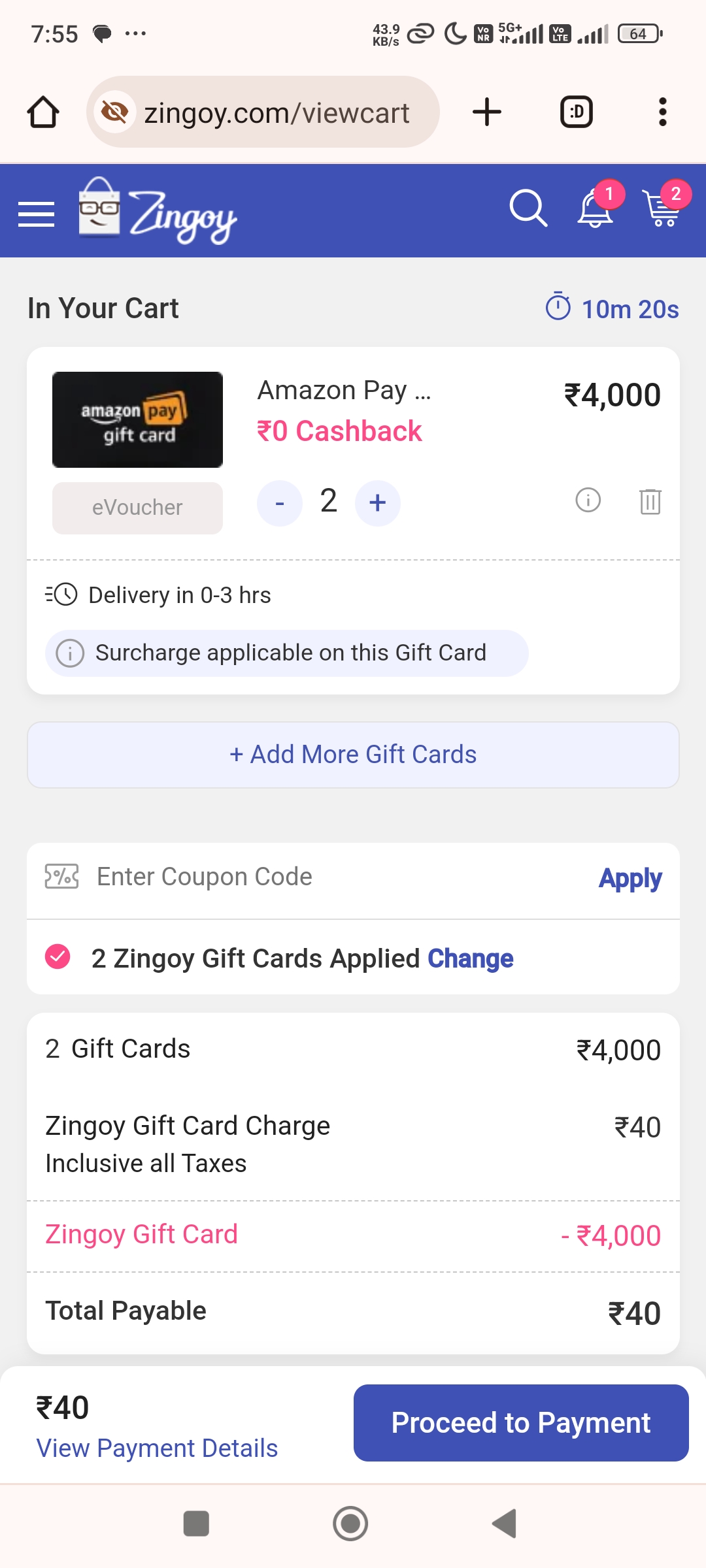Open the browser tab switcher
This screenshot has height=1568, width=706.
pos(577,112)
